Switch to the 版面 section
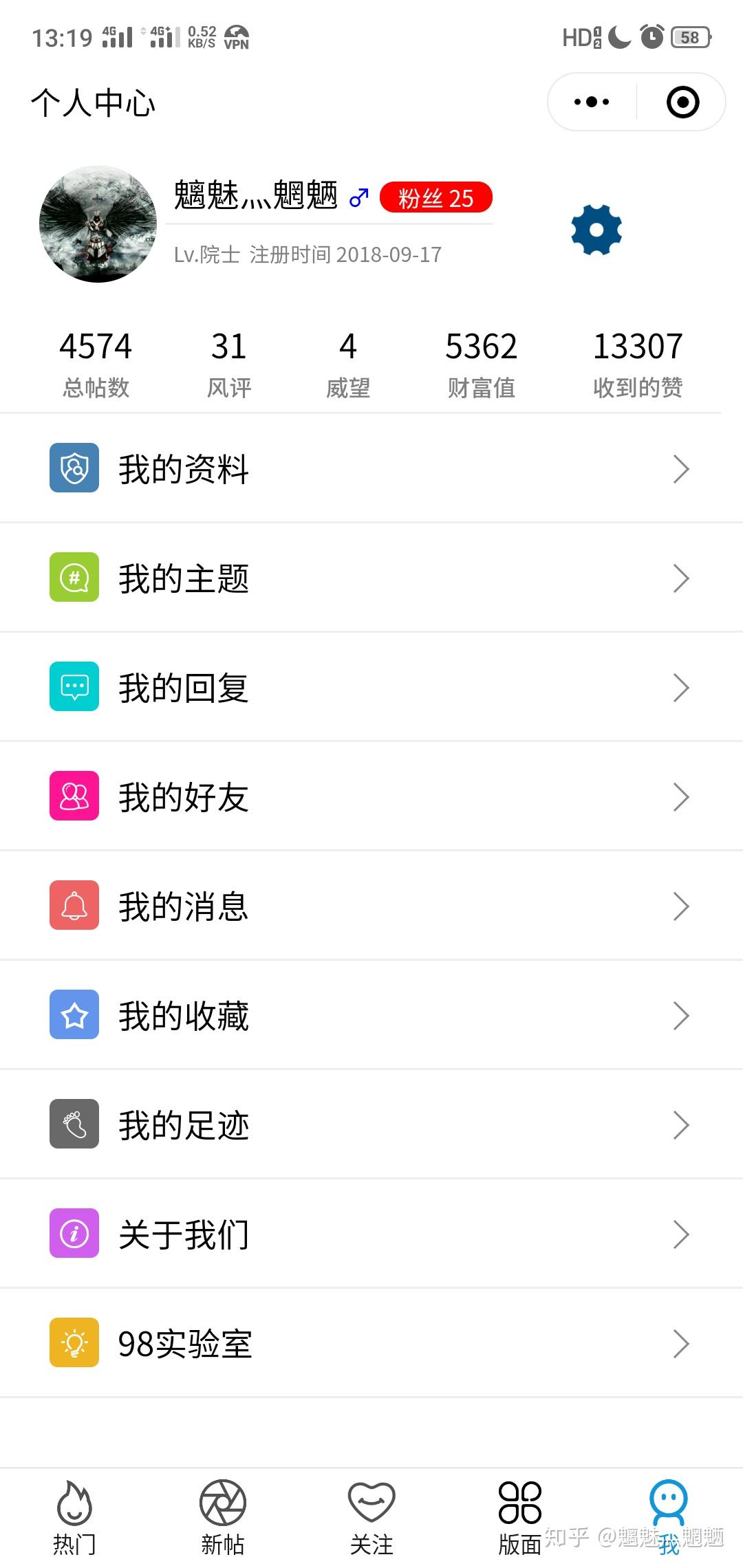 519,1520
